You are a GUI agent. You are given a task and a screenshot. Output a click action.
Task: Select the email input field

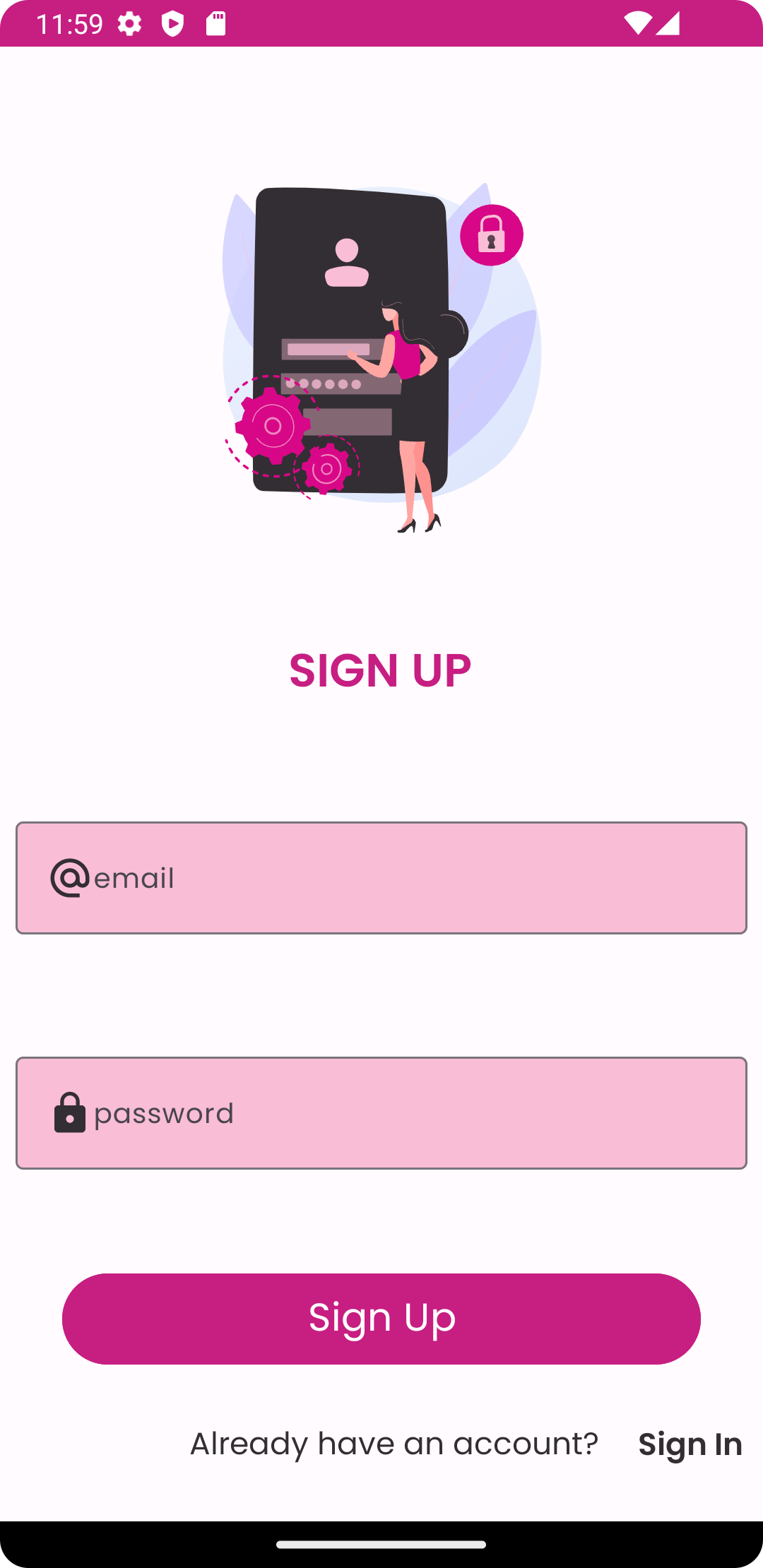click(381, 877)
